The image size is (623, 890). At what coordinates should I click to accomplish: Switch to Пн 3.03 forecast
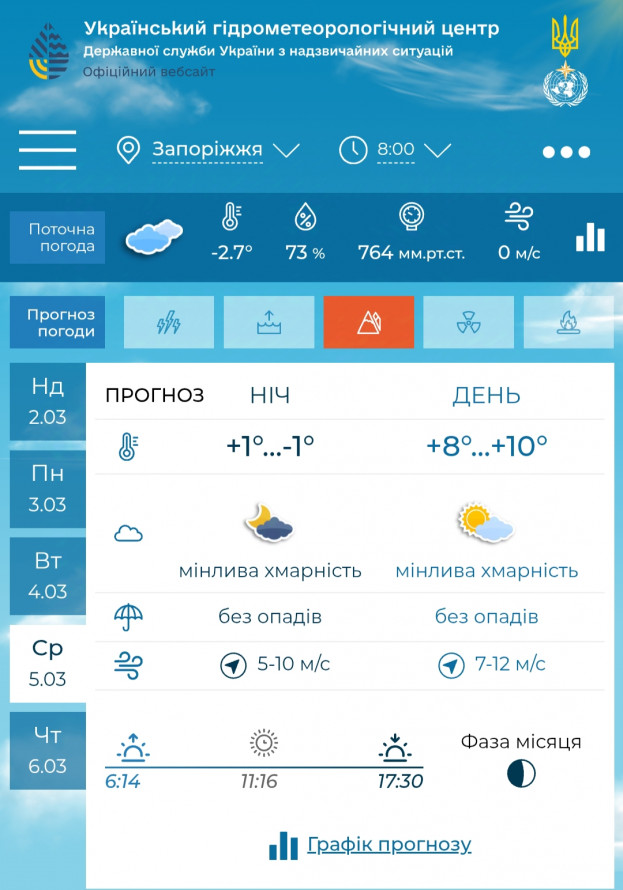pyautogui.click(x=47, y=489)
